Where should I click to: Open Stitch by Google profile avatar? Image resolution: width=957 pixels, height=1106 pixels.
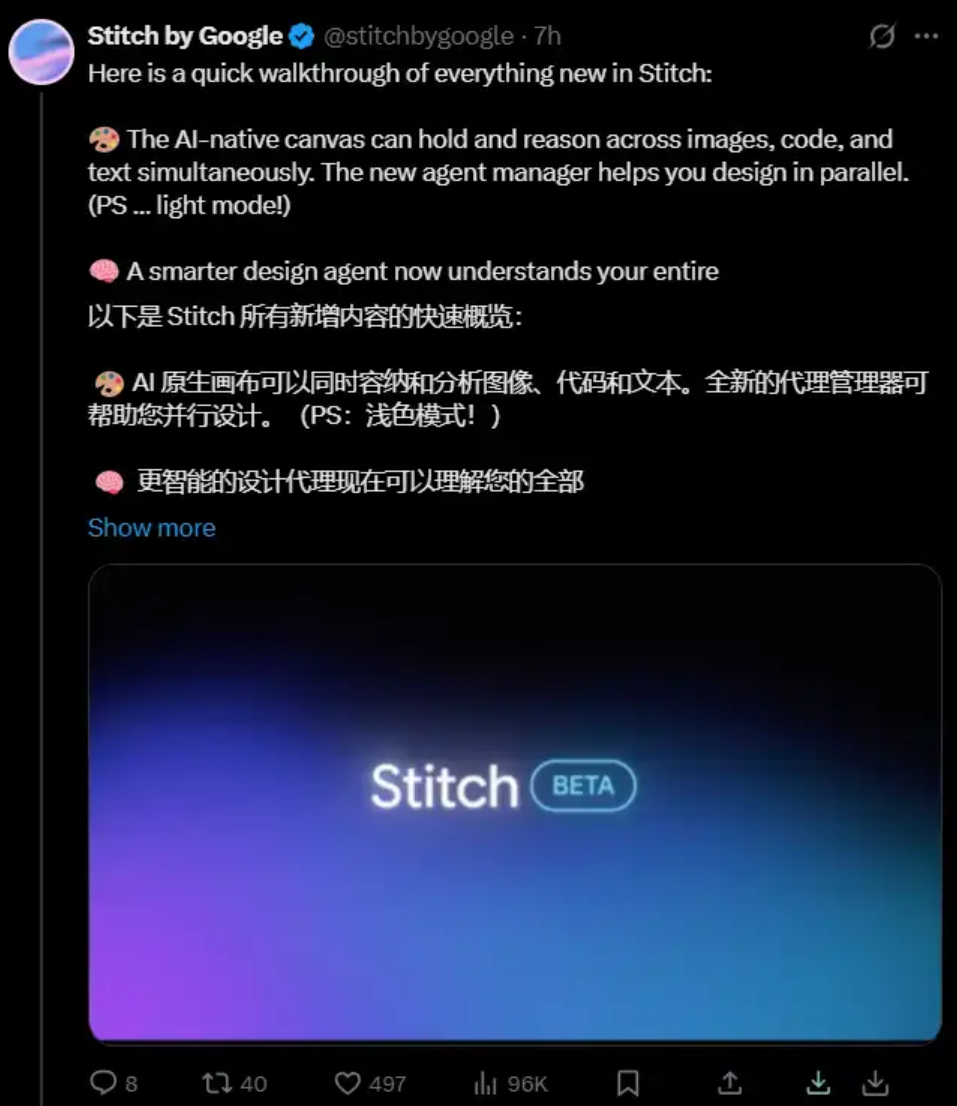[x=41, y=51]
